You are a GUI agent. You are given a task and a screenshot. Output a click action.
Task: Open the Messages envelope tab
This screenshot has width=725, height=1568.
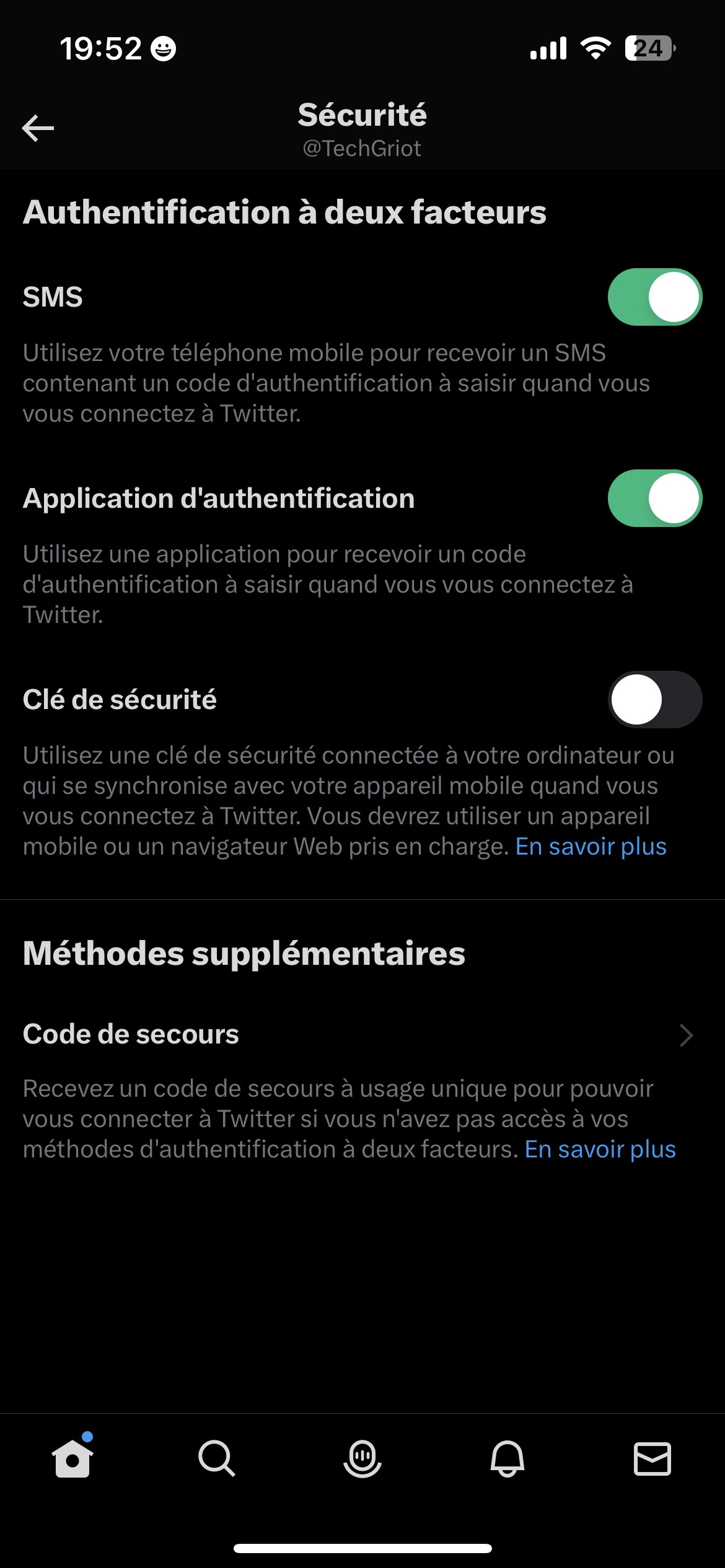652,1458
